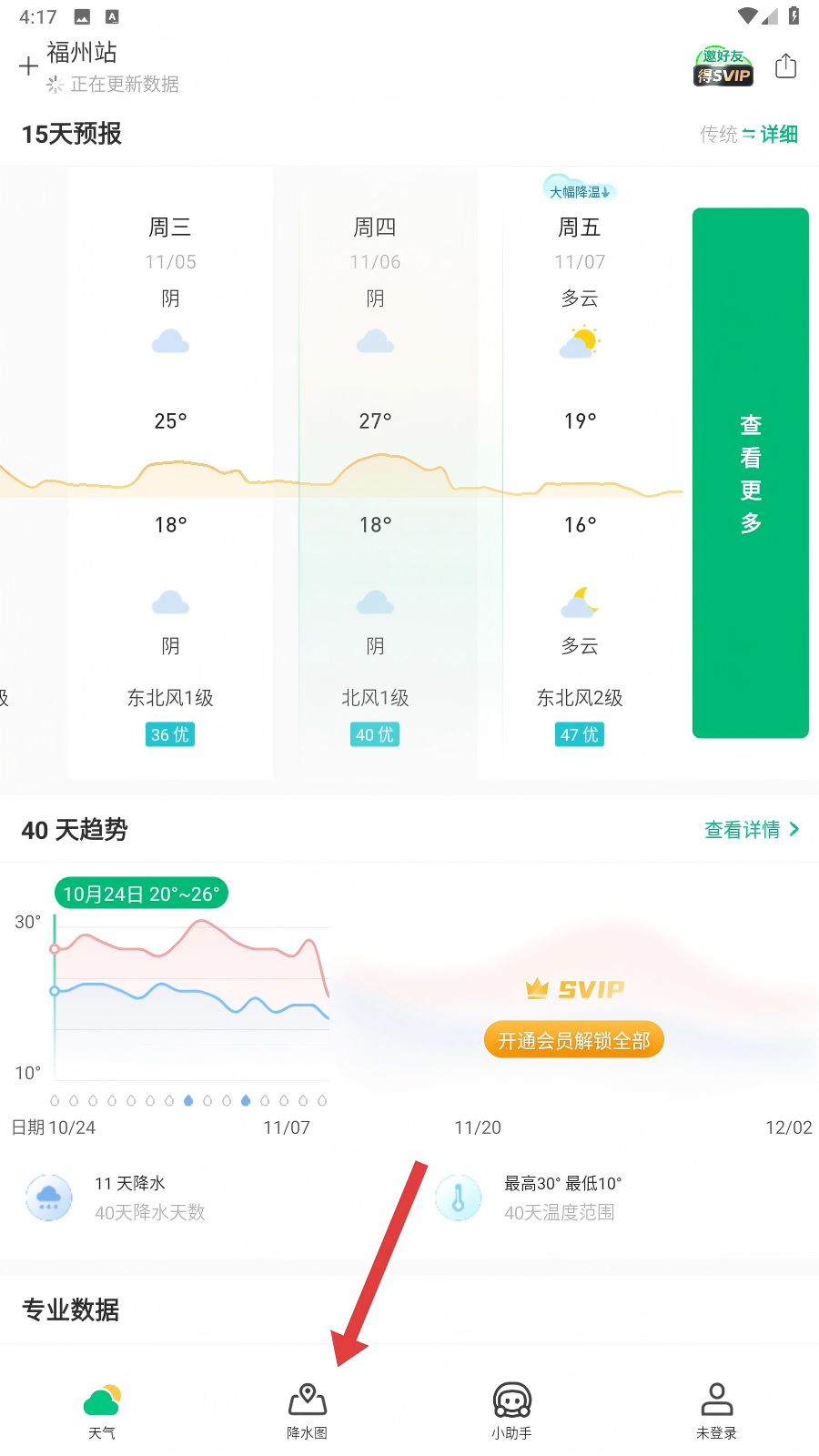Share the weather via the share icon
The image size is (819, 1456).
tap(785, 66)
